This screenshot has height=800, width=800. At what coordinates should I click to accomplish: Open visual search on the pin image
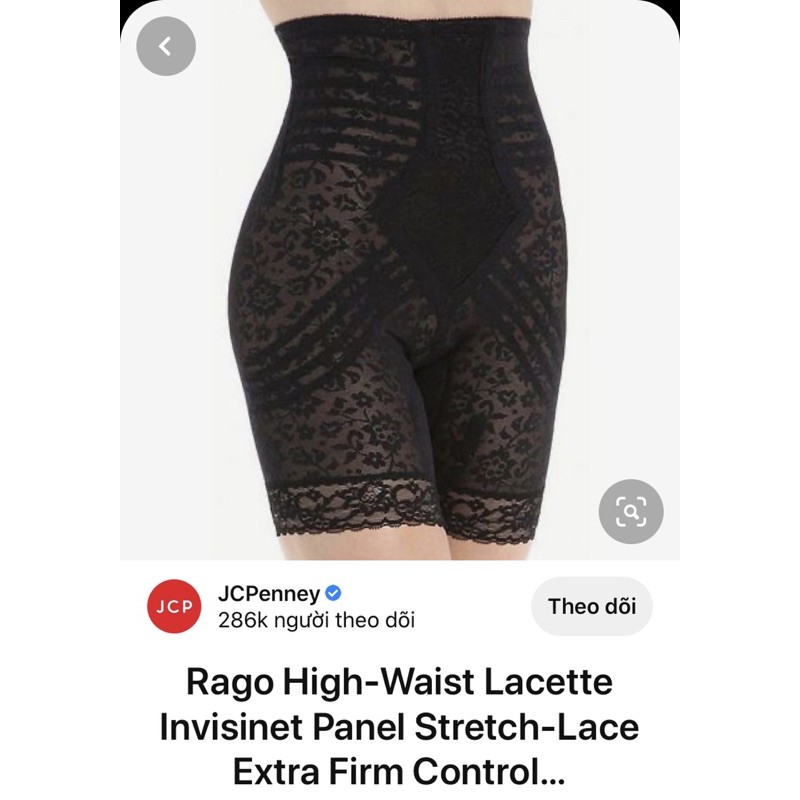click(x=631, y=513)
